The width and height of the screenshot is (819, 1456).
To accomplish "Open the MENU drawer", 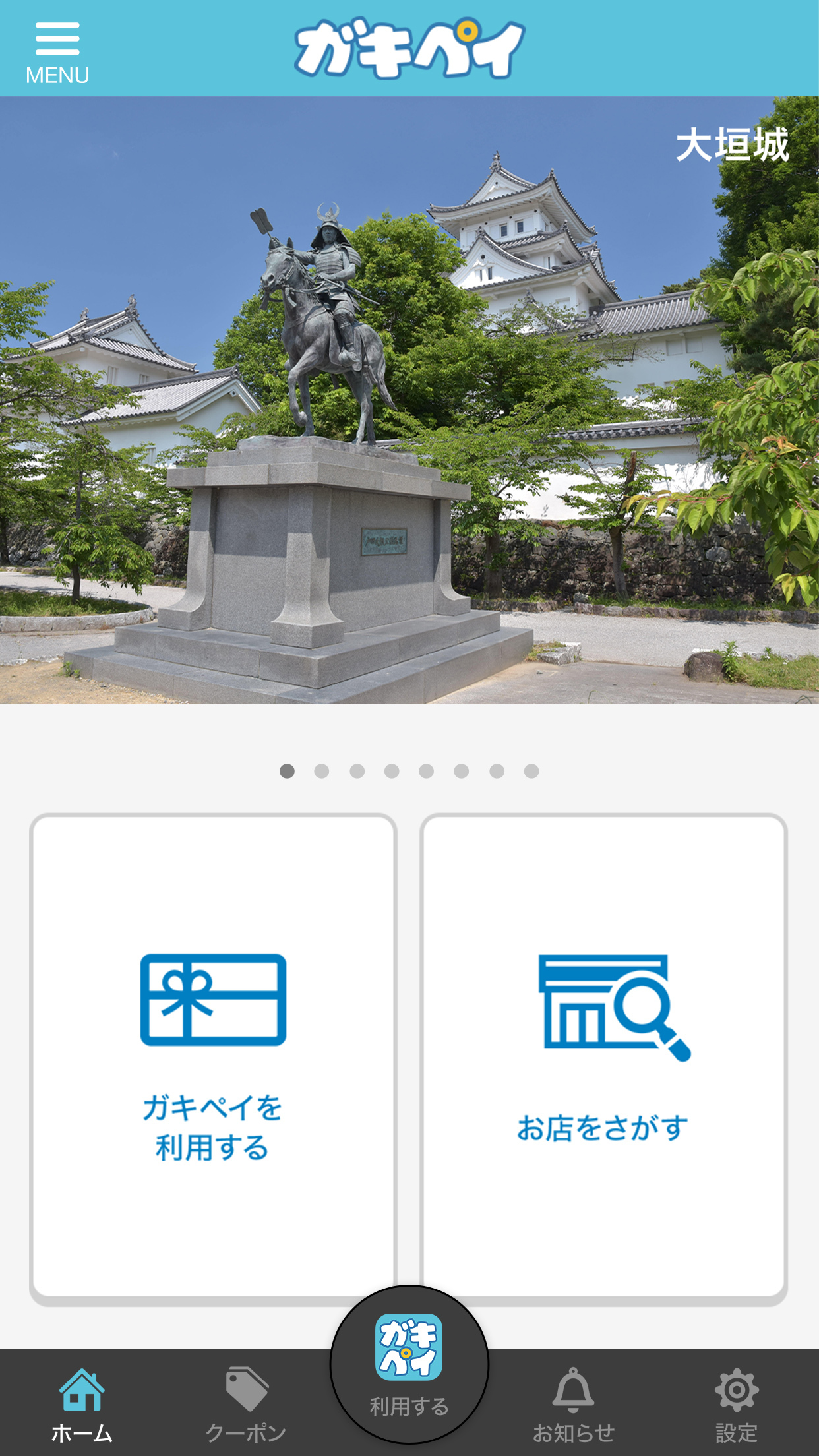I will pyautogui.click(x=57, y=53).
